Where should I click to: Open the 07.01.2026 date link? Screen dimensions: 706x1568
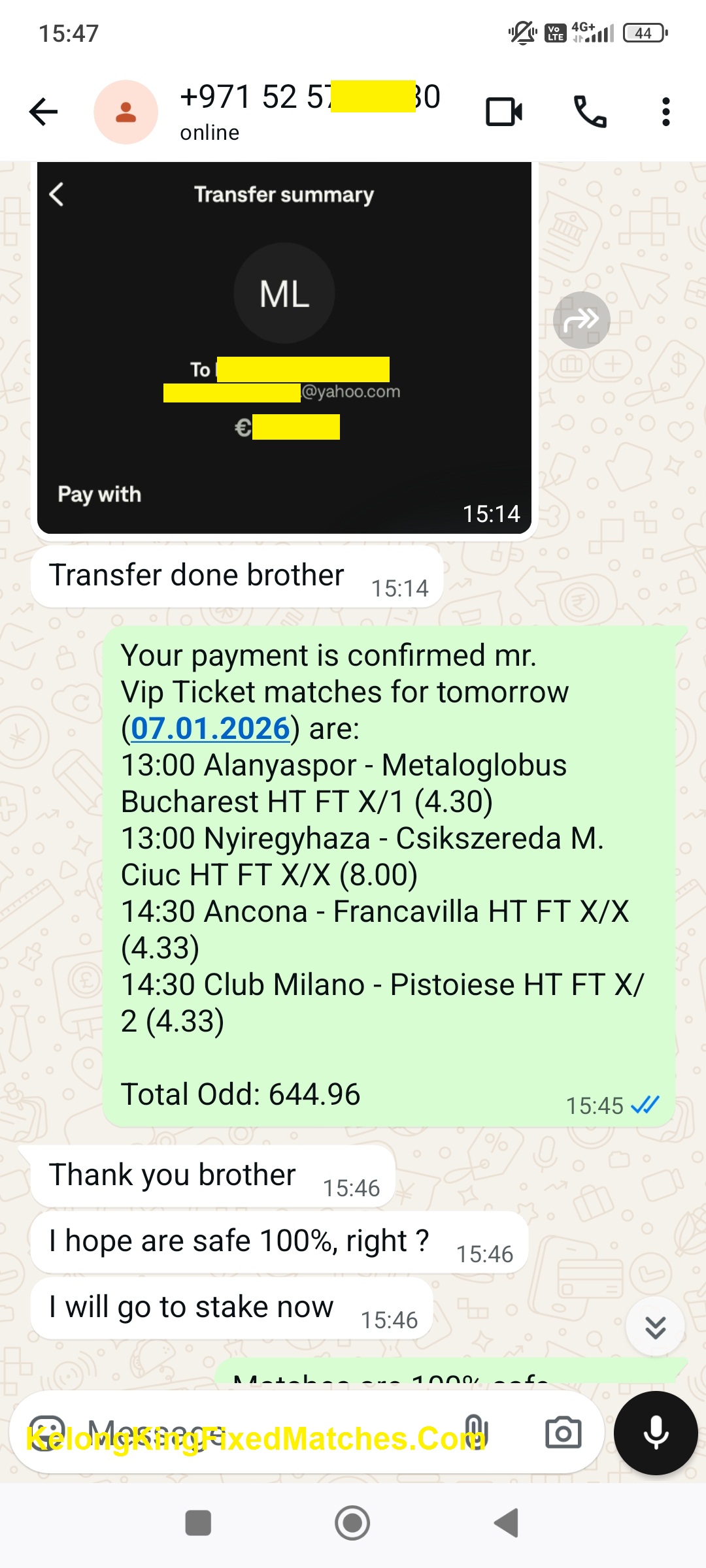click(210, 728)
